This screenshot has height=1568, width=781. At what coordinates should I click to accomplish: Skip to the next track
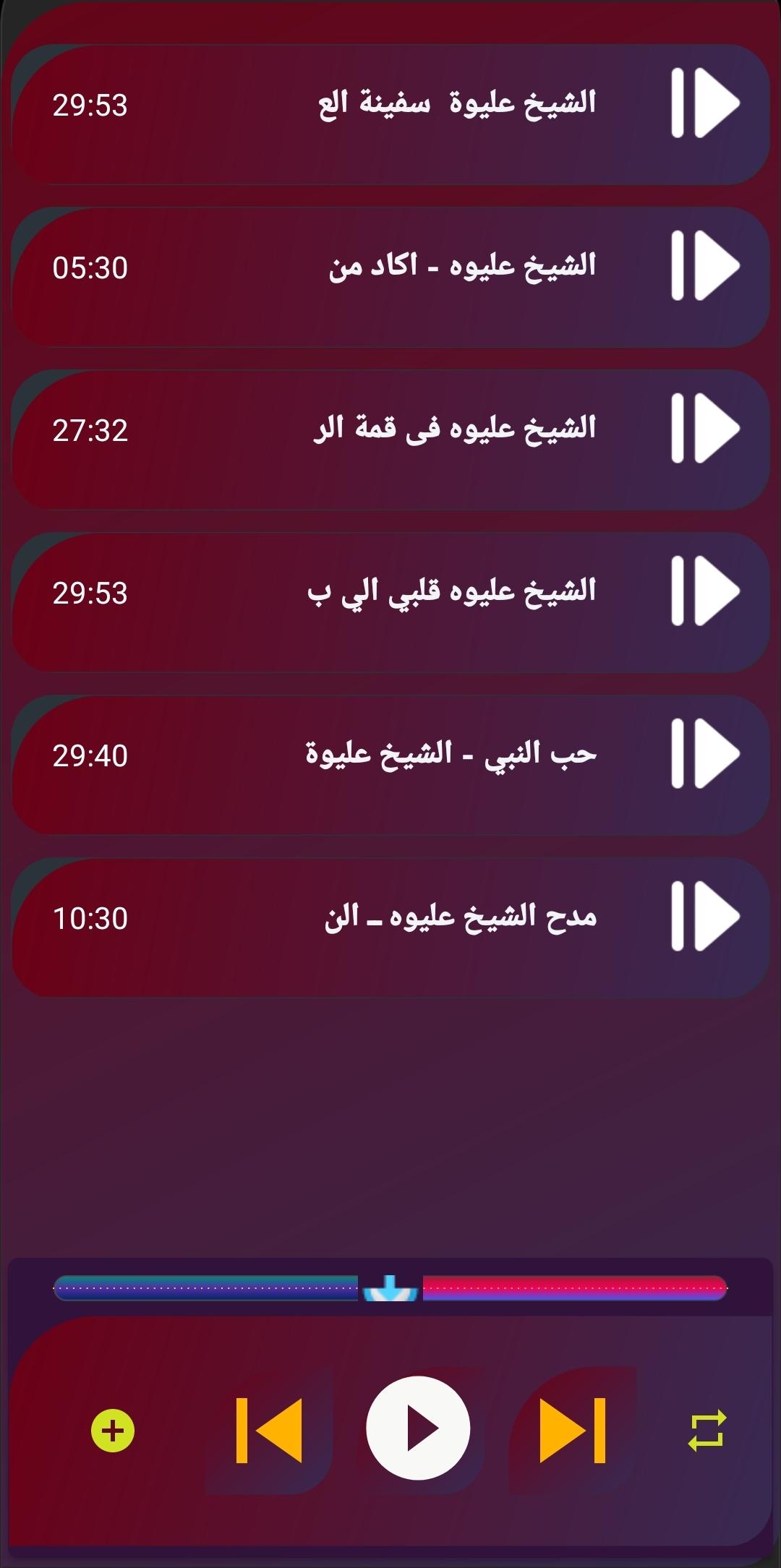pos(573,1430)
